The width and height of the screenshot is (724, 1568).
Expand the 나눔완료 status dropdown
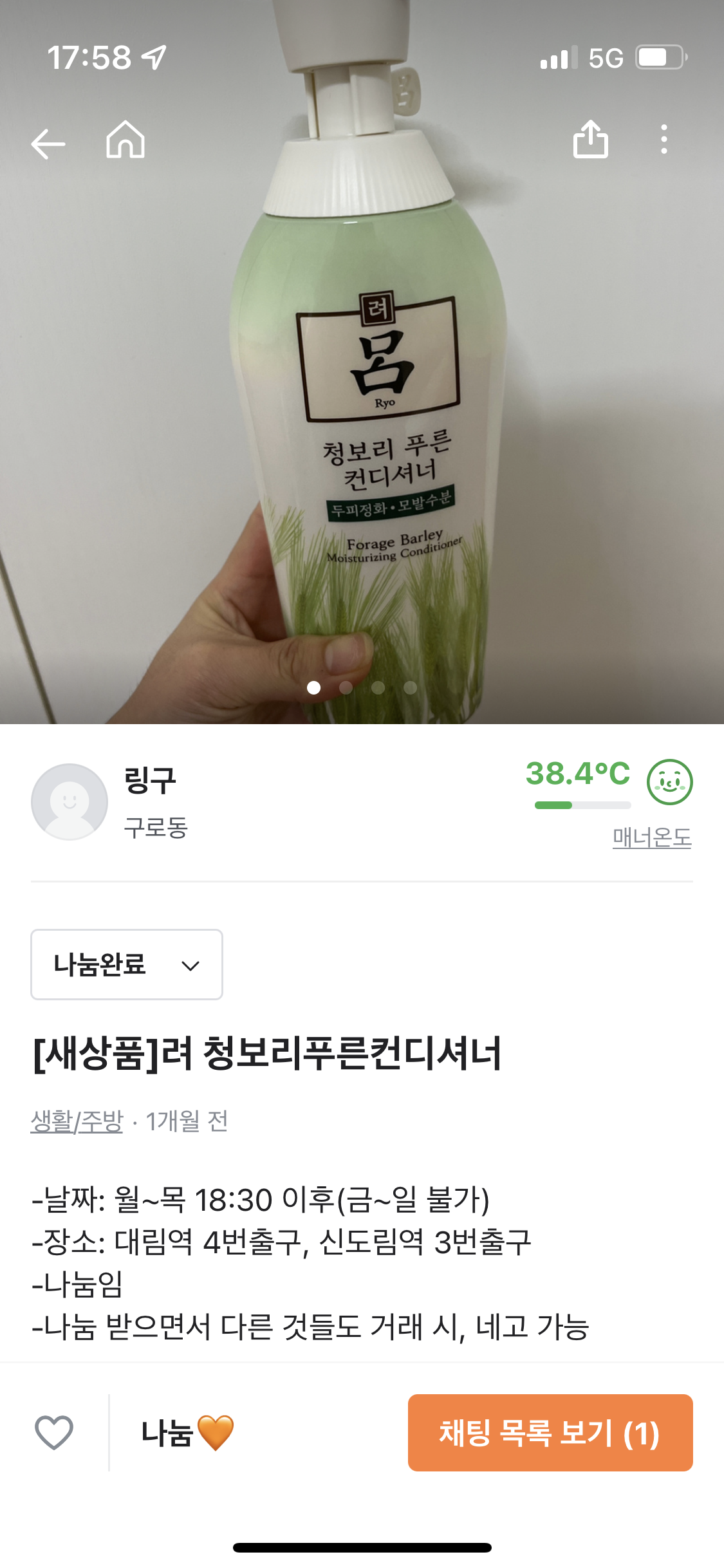tap(127, 964)
